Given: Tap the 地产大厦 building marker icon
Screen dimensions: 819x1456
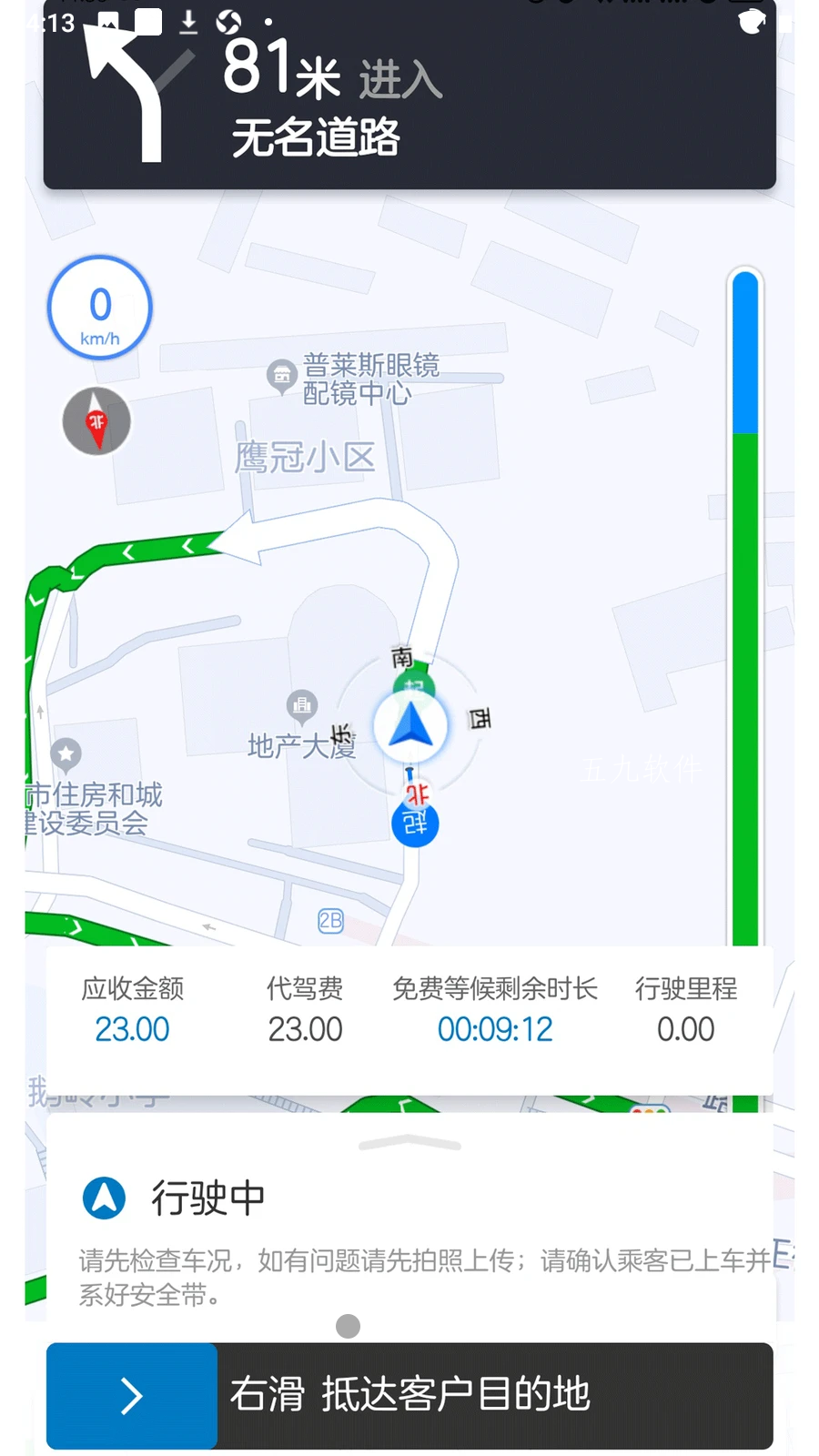Looking at the screenshot, I should pos(300,705).
